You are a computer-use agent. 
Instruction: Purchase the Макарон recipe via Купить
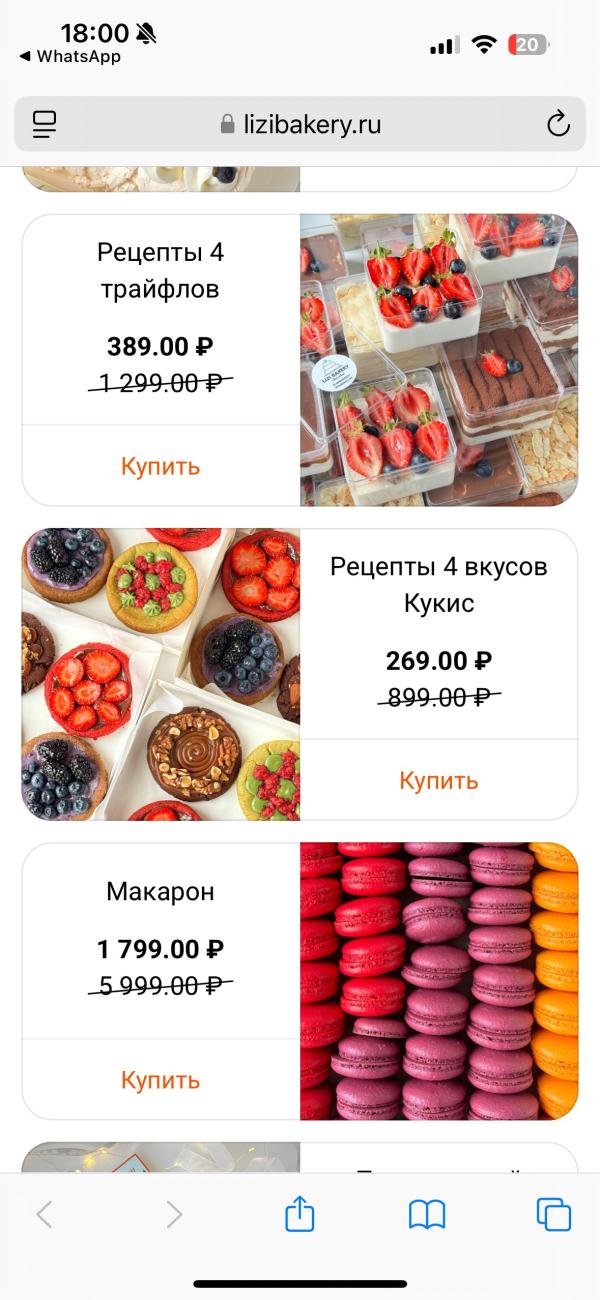[160, 1080]
